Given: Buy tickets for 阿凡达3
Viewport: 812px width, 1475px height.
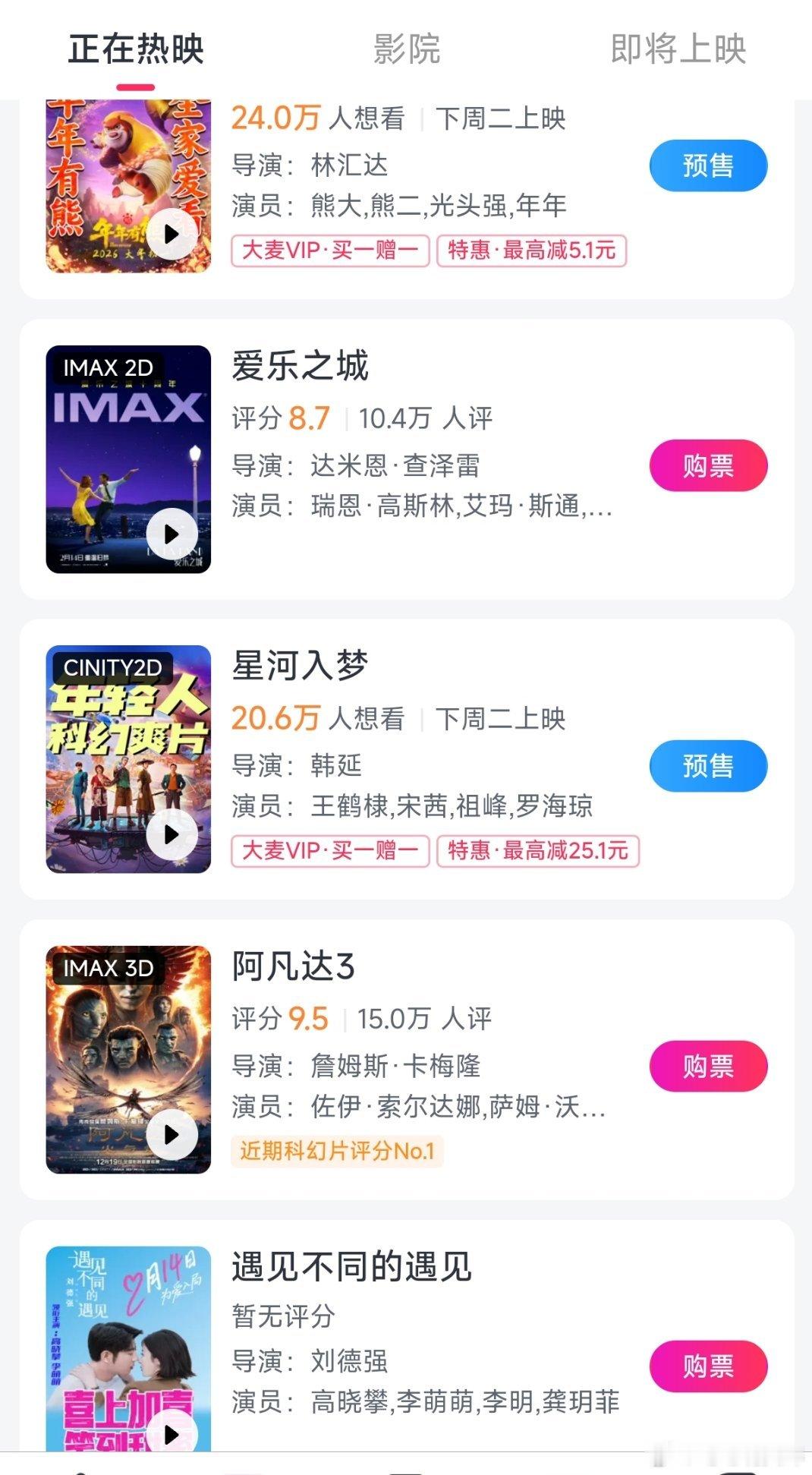Looking at the screenshot, I should tap(707, 1066).
